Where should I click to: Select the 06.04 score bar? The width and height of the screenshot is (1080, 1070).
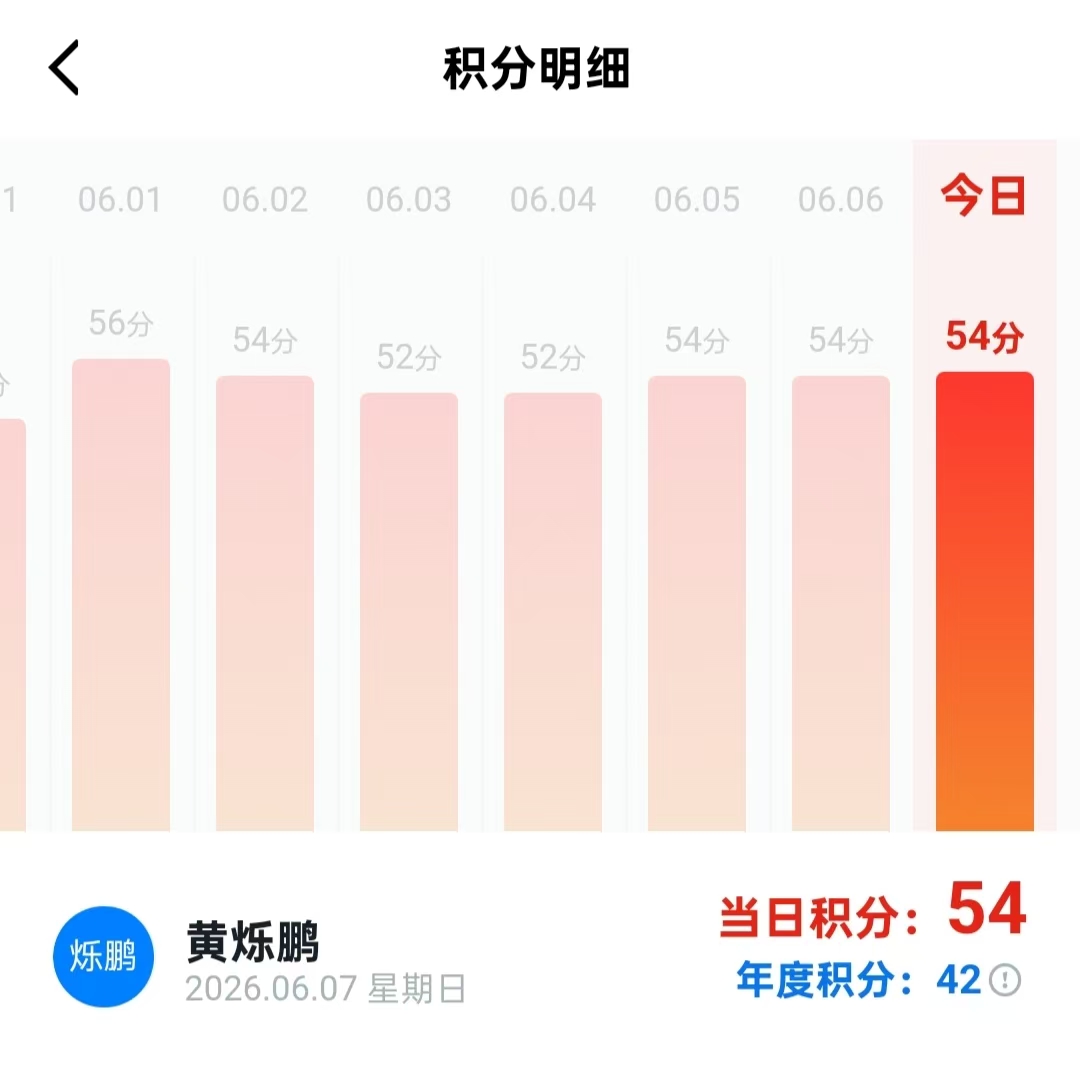(x=552, y=612)
